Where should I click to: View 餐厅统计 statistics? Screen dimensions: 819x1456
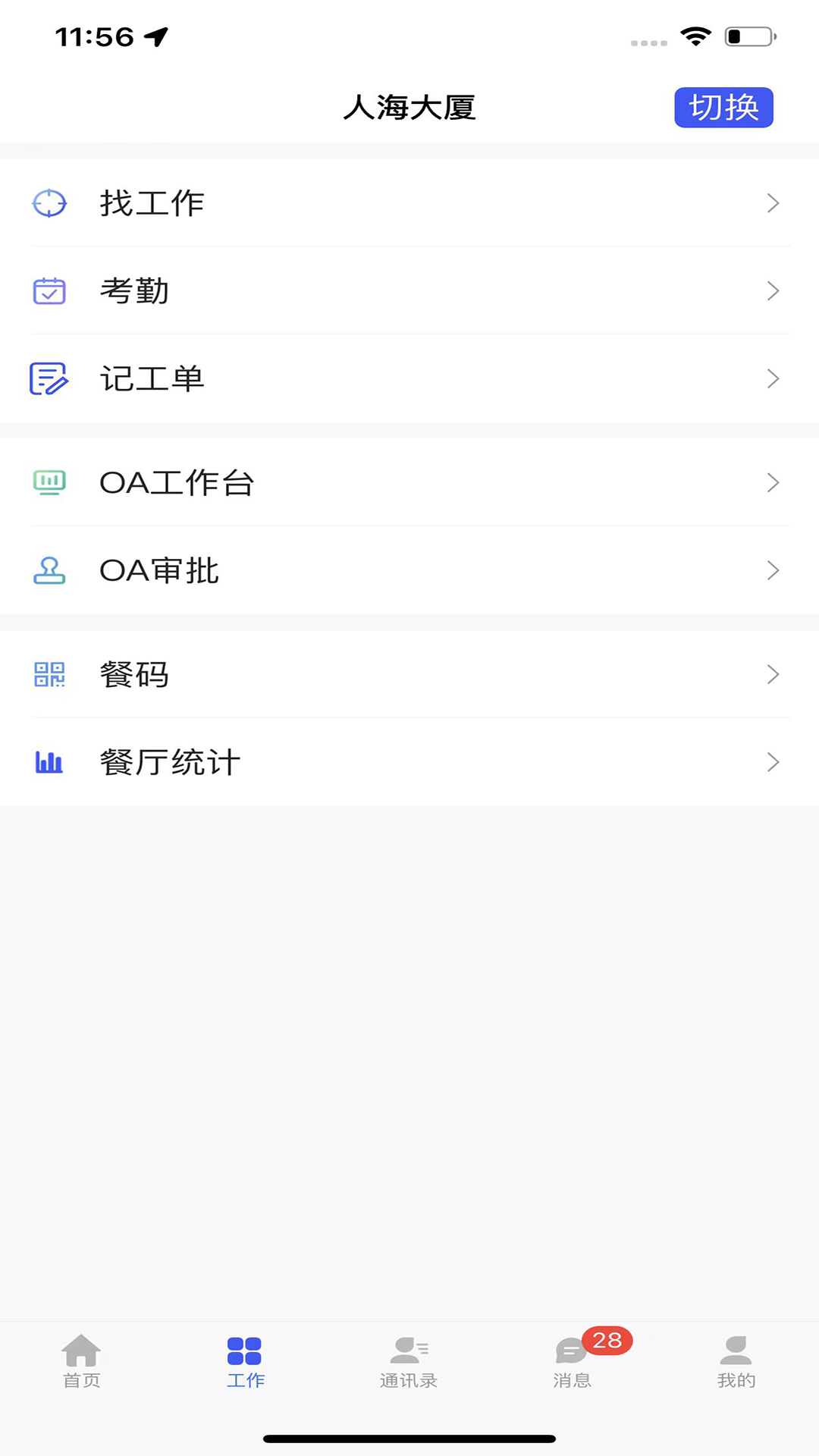coord(409,763)
